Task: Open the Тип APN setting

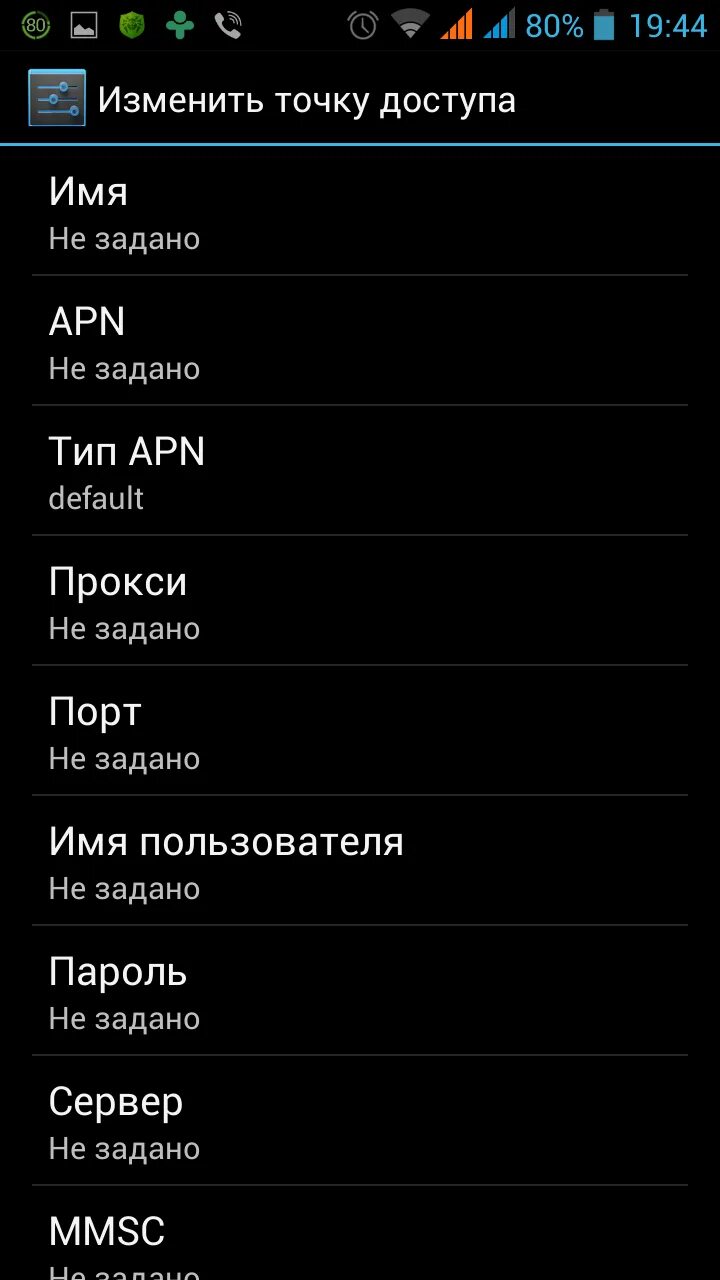Action: 360,471
